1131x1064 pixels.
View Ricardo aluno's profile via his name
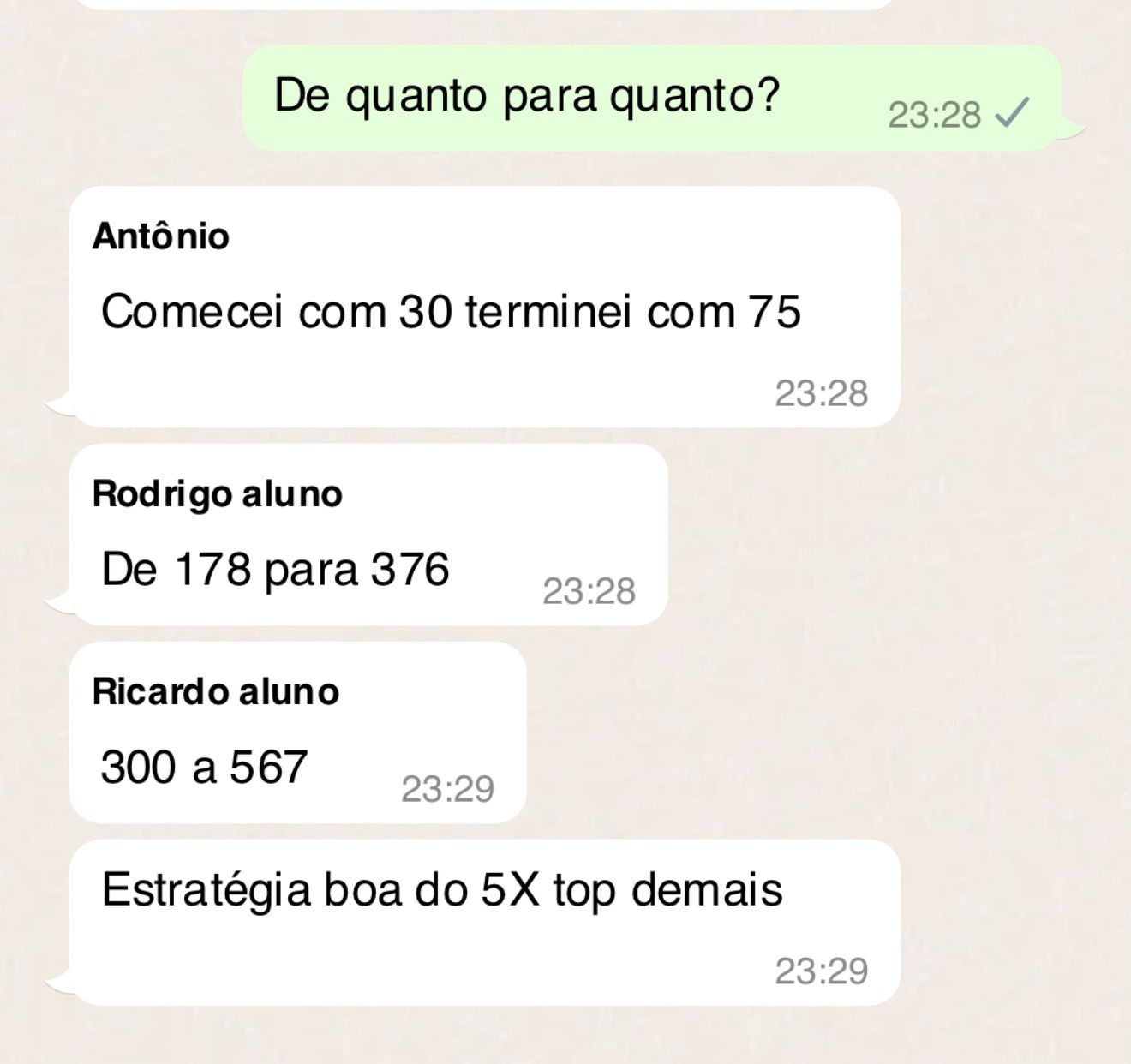[215, 692]
